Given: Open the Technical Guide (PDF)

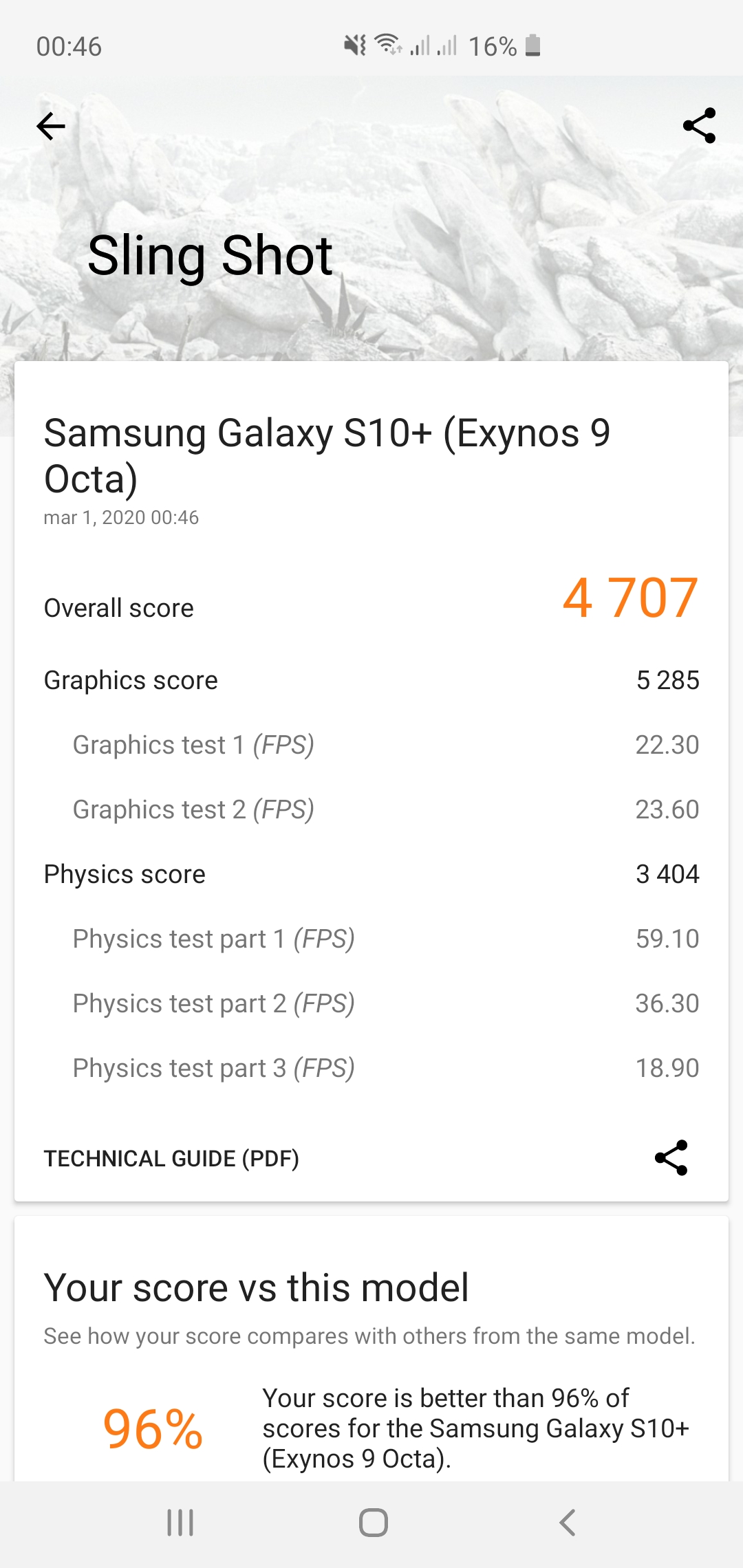Looking at the screenshot, I should click(x=171, y=1159).
